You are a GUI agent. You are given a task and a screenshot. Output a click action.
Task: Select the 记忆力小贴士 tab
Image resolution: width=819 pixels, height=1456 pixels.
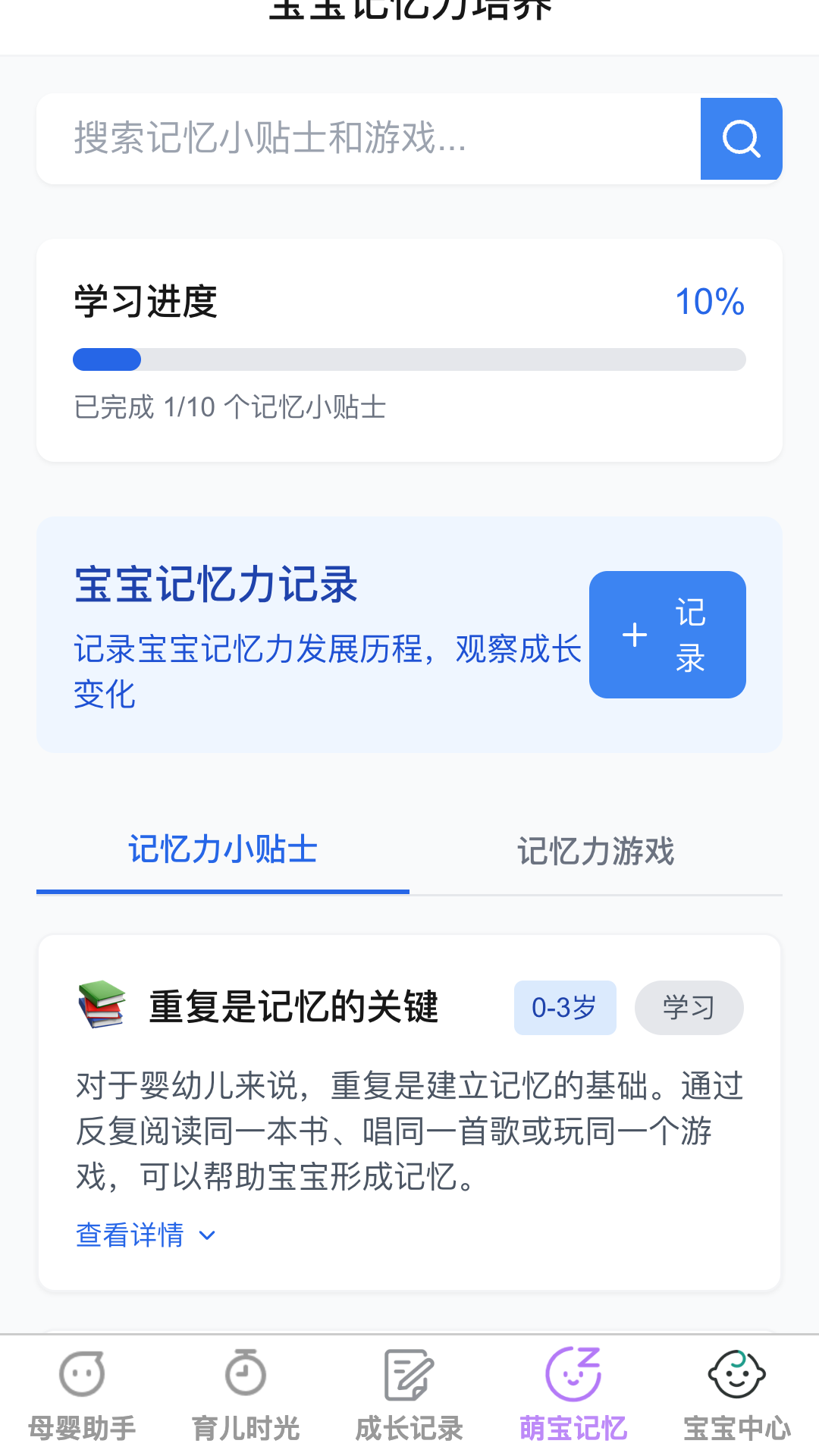pyautogui.click(x=223, y=852)
